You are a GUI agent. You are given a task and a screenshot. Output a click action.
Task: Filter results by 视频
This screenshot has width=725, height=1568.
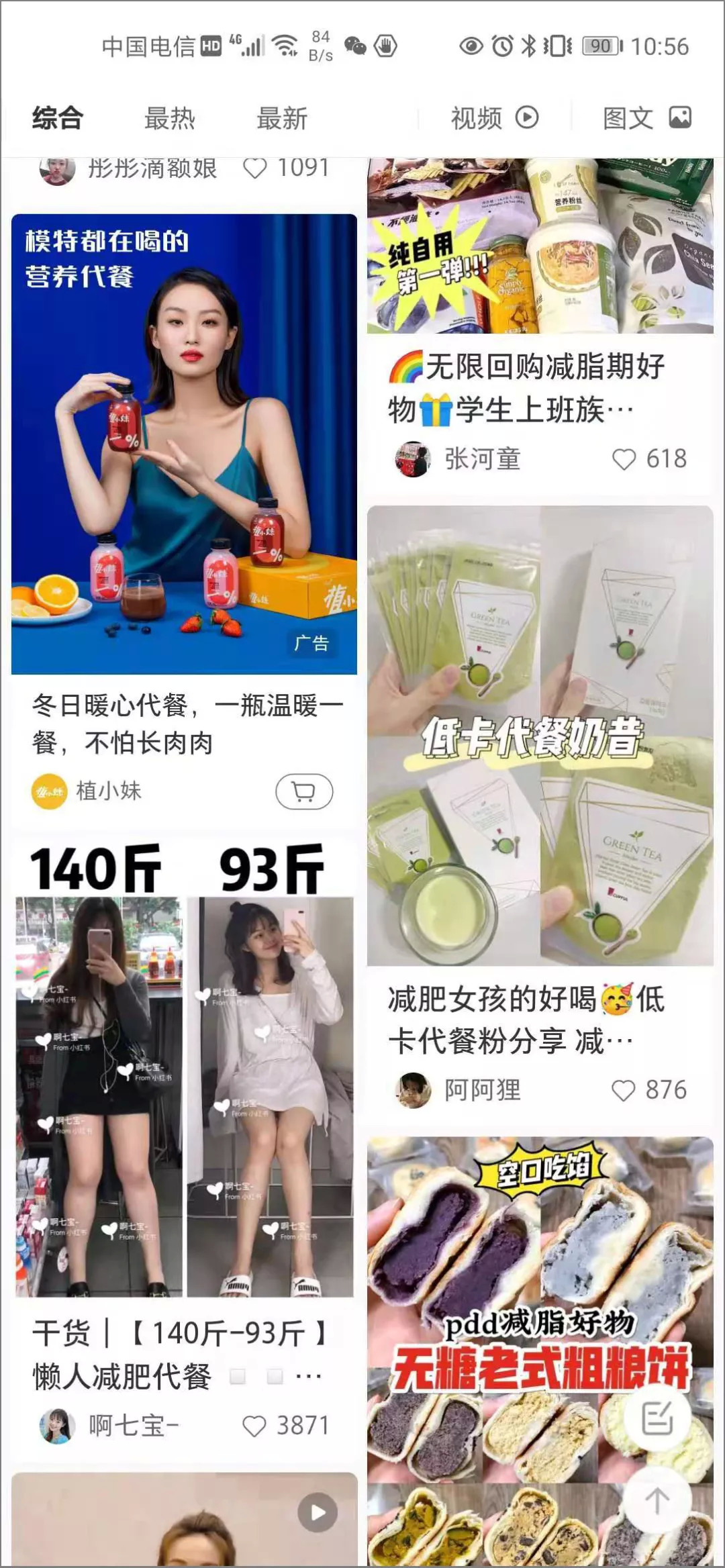click(494, 118)
